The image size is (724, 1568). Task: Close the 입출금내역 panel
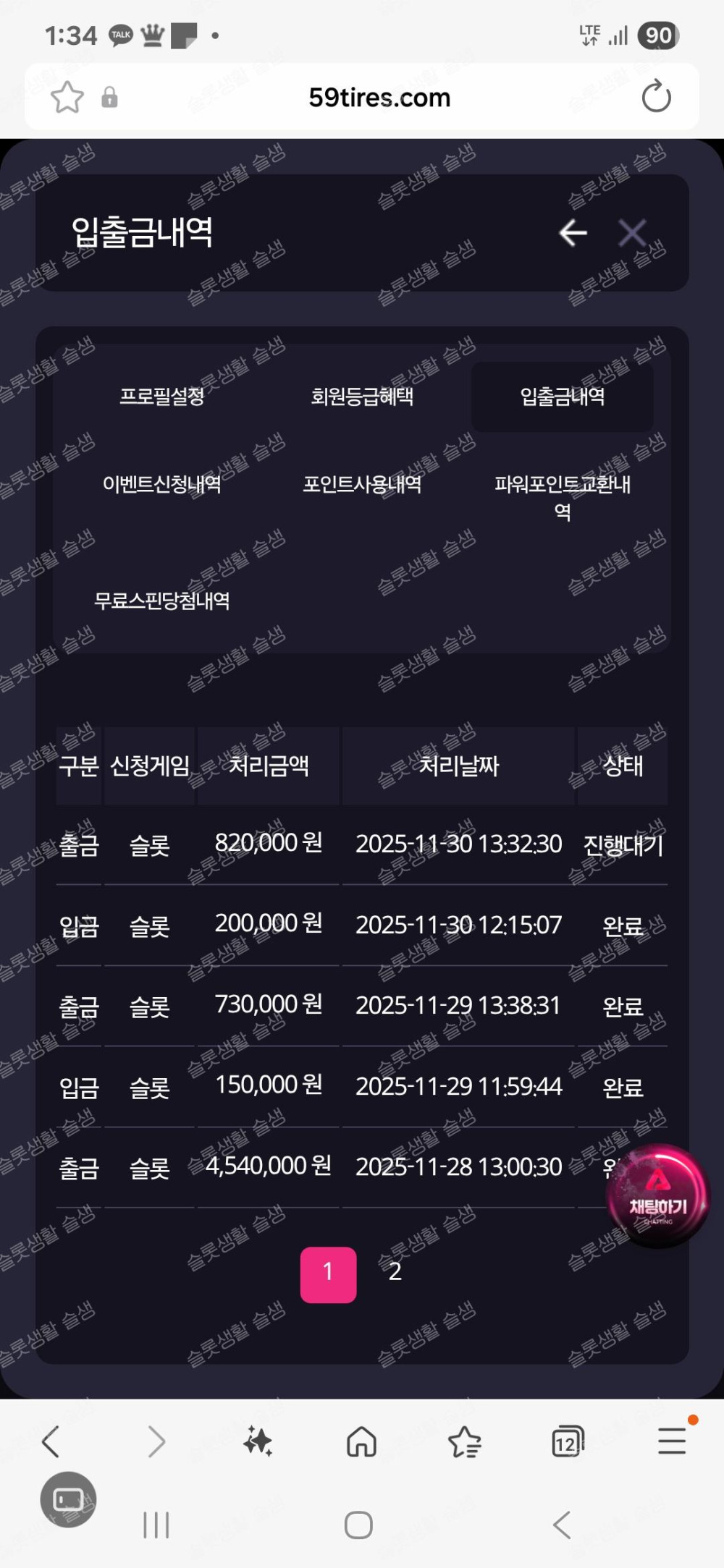pyautogui.click(x=632, y=233)
